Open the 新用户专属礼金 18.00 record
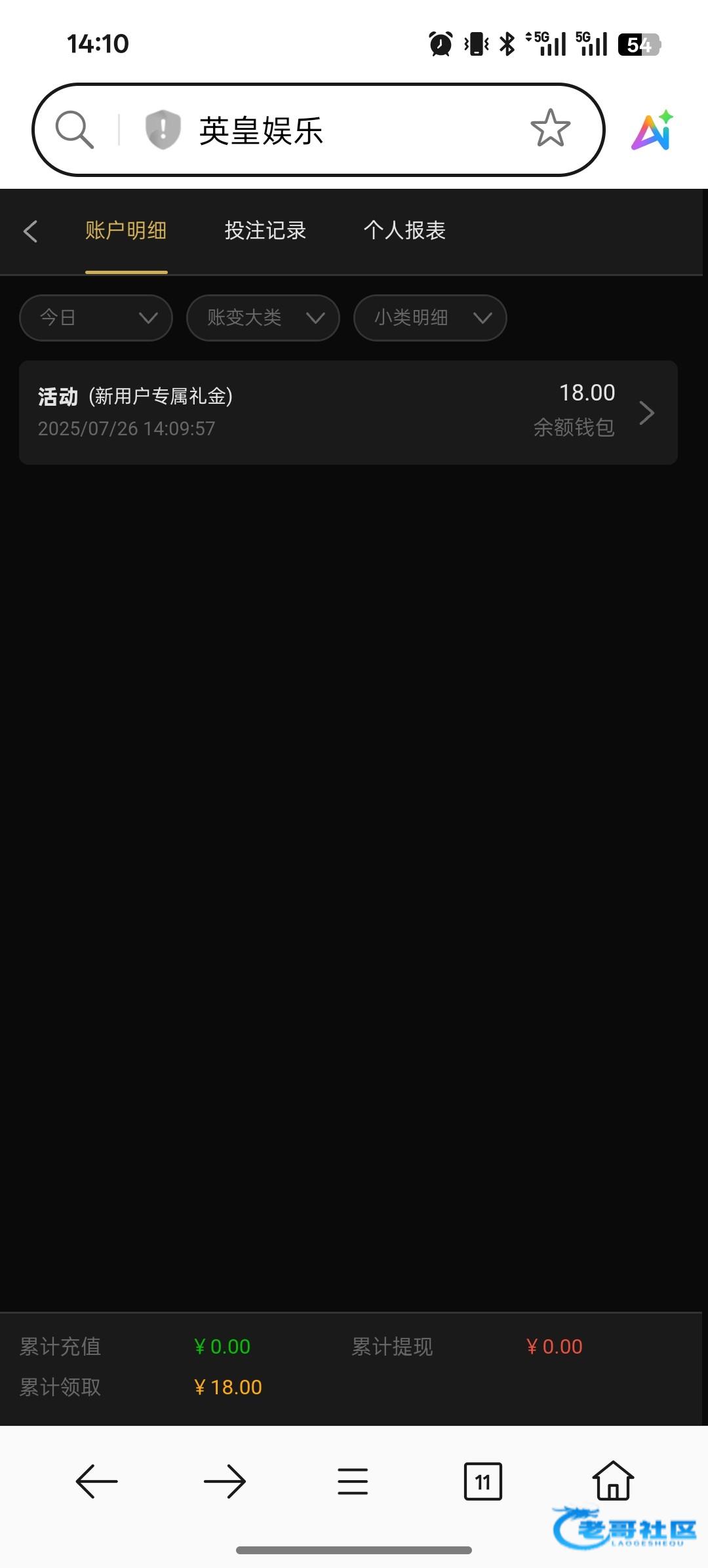 point(348,412)
